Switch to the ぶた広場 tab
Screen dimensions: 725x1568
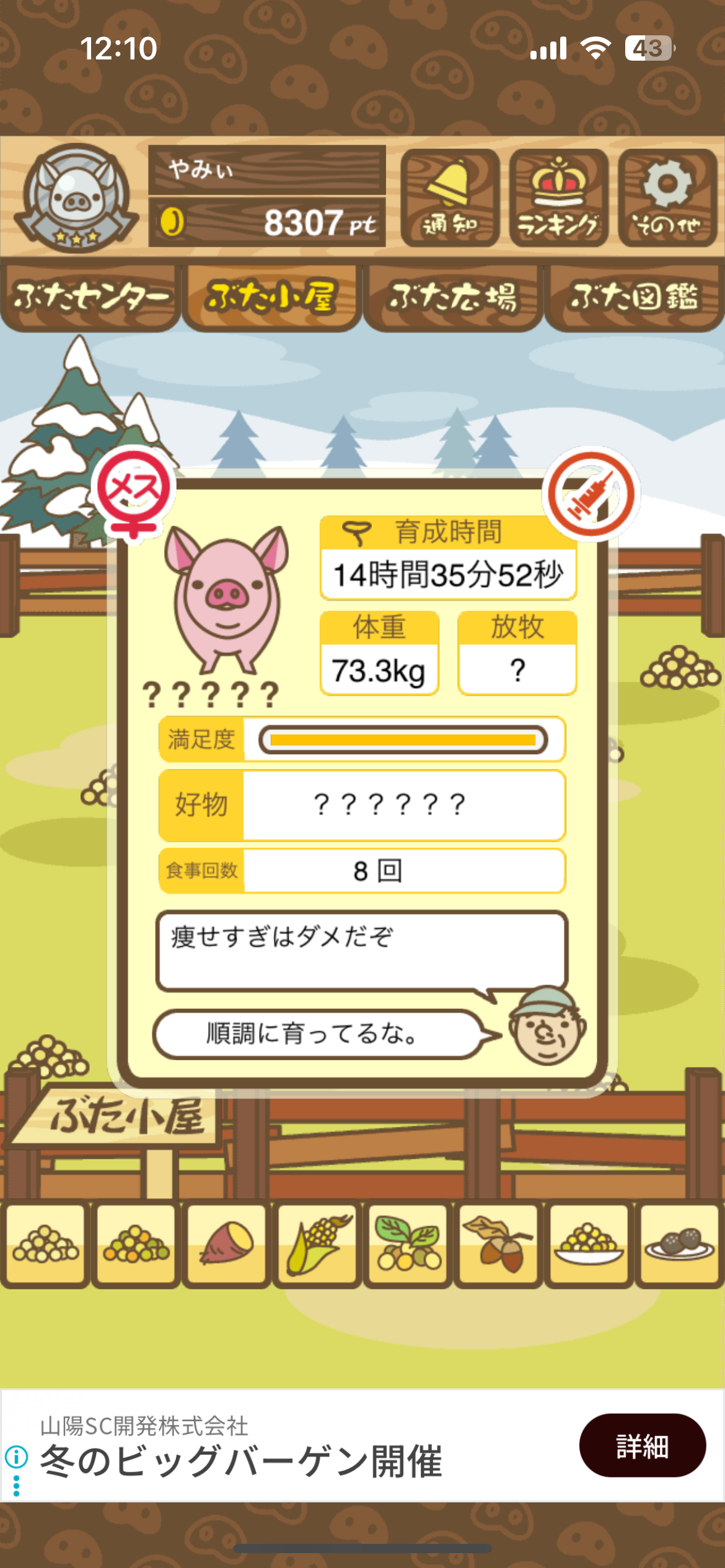point(453,298)
